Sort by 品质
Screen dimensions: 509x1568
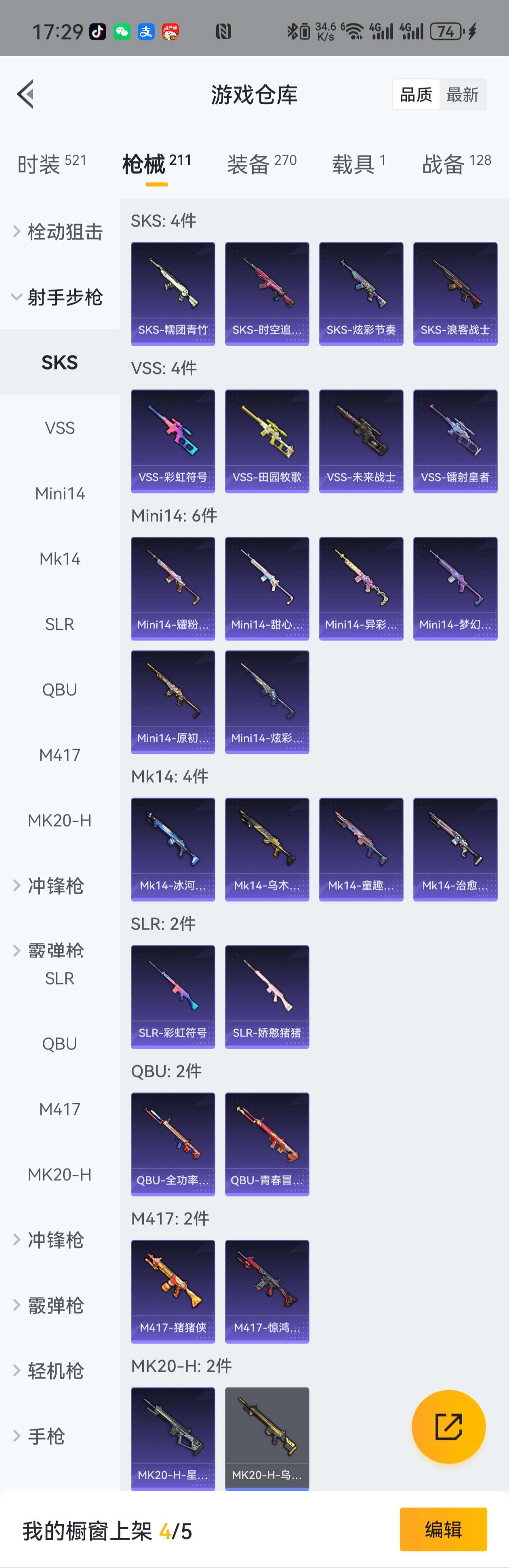coord(416,94)
